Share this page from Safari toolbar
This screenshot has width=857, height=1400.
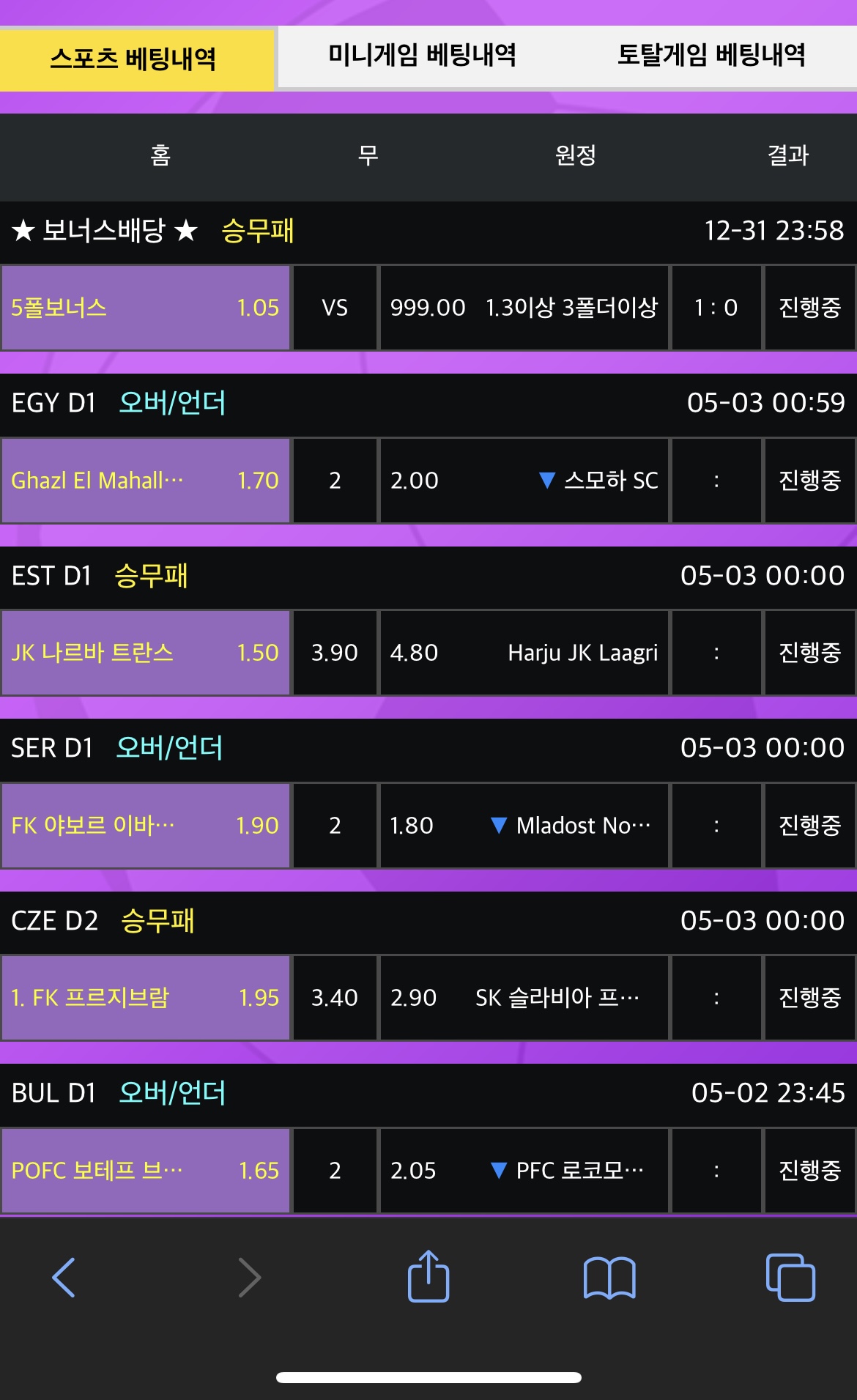(428, 1275)
